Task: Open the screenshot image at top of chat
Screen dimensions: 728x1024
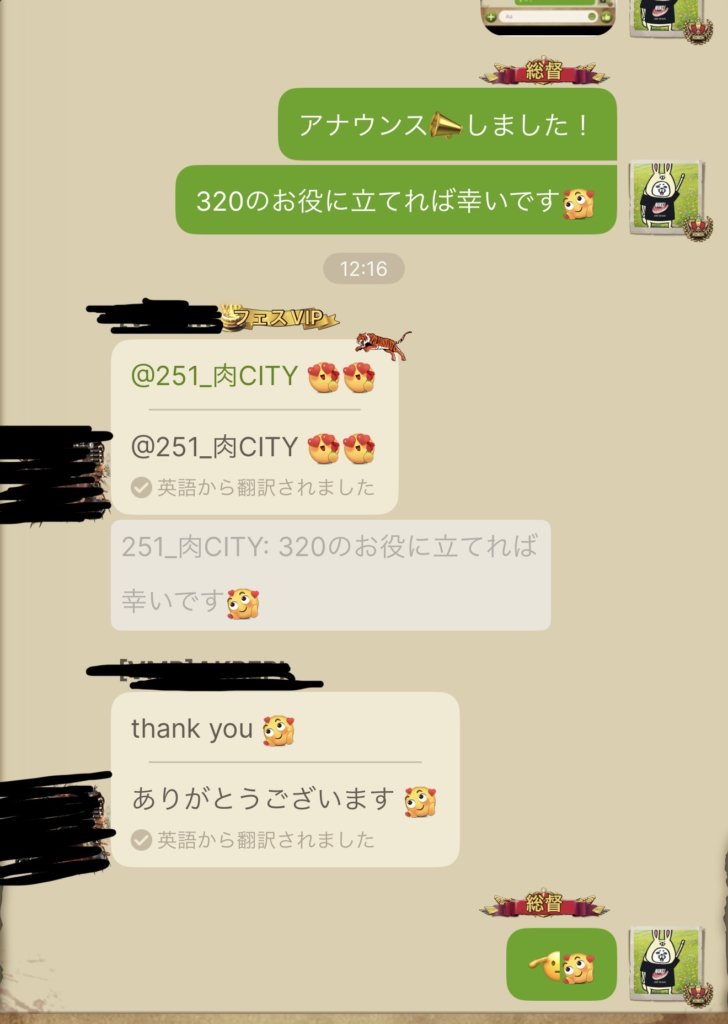Action: 548,16
